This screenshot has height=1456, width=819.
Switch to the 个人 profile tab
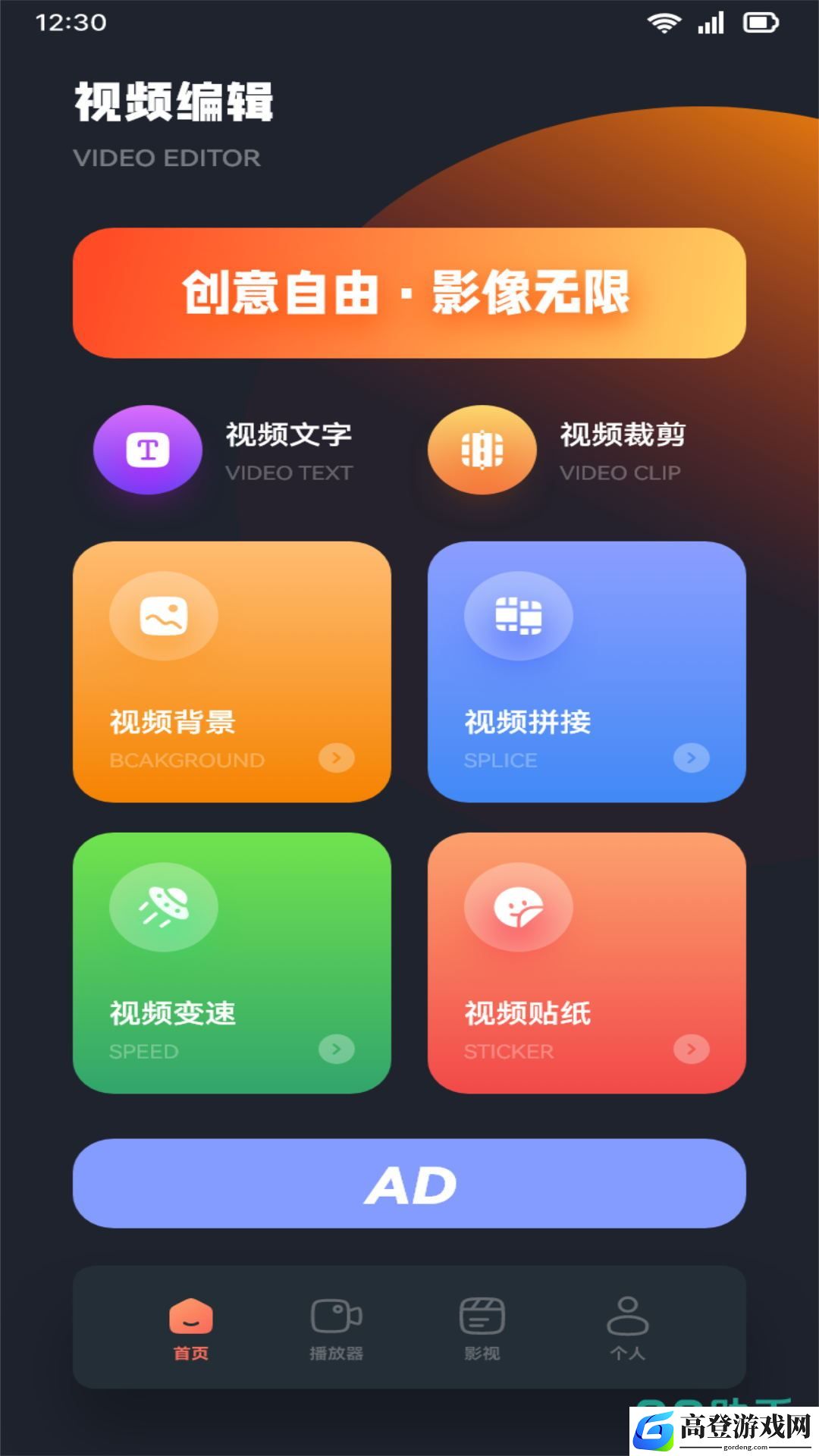(x=628, y=1329)
